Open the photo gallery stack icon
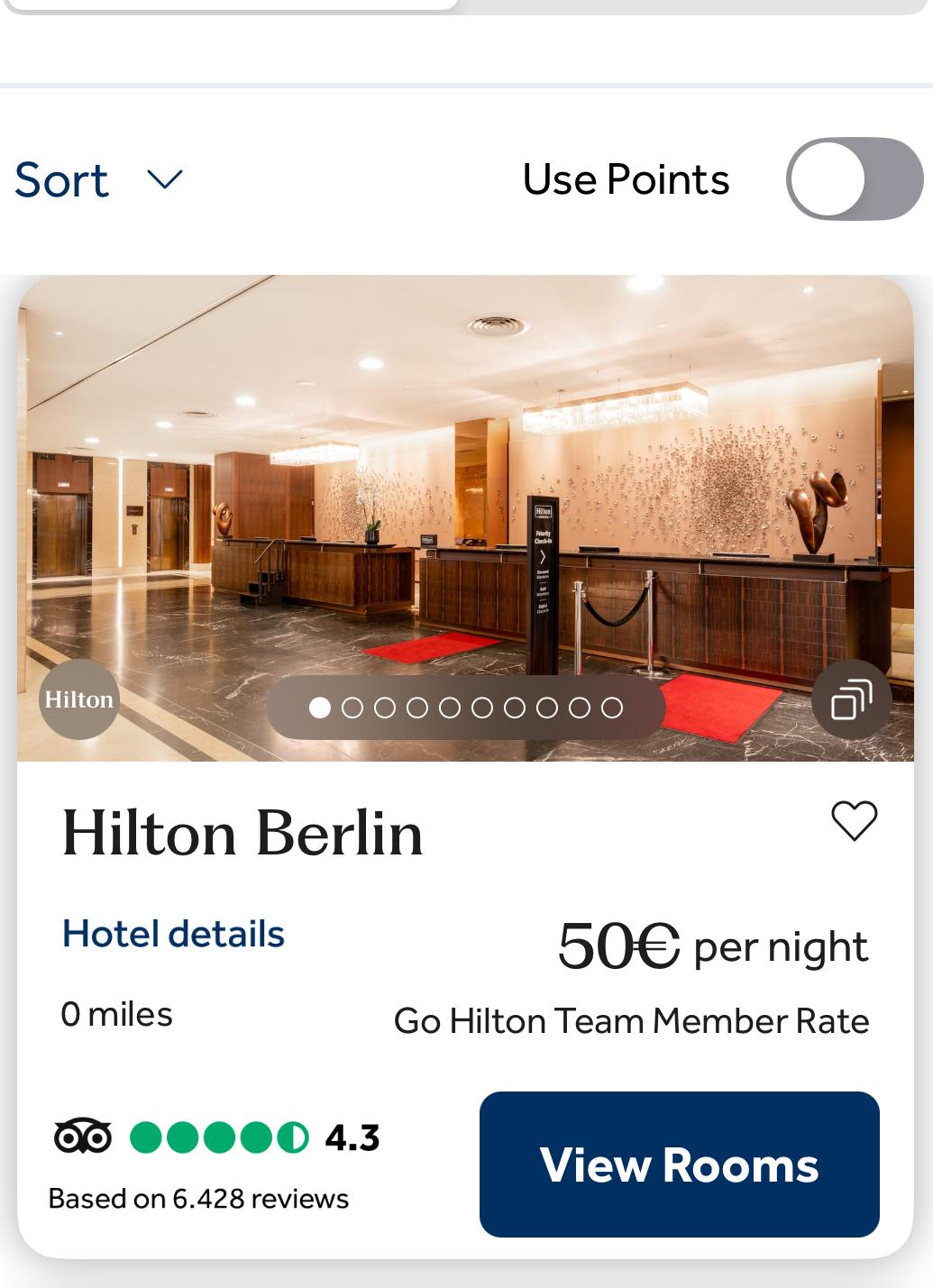 [850, 698]
